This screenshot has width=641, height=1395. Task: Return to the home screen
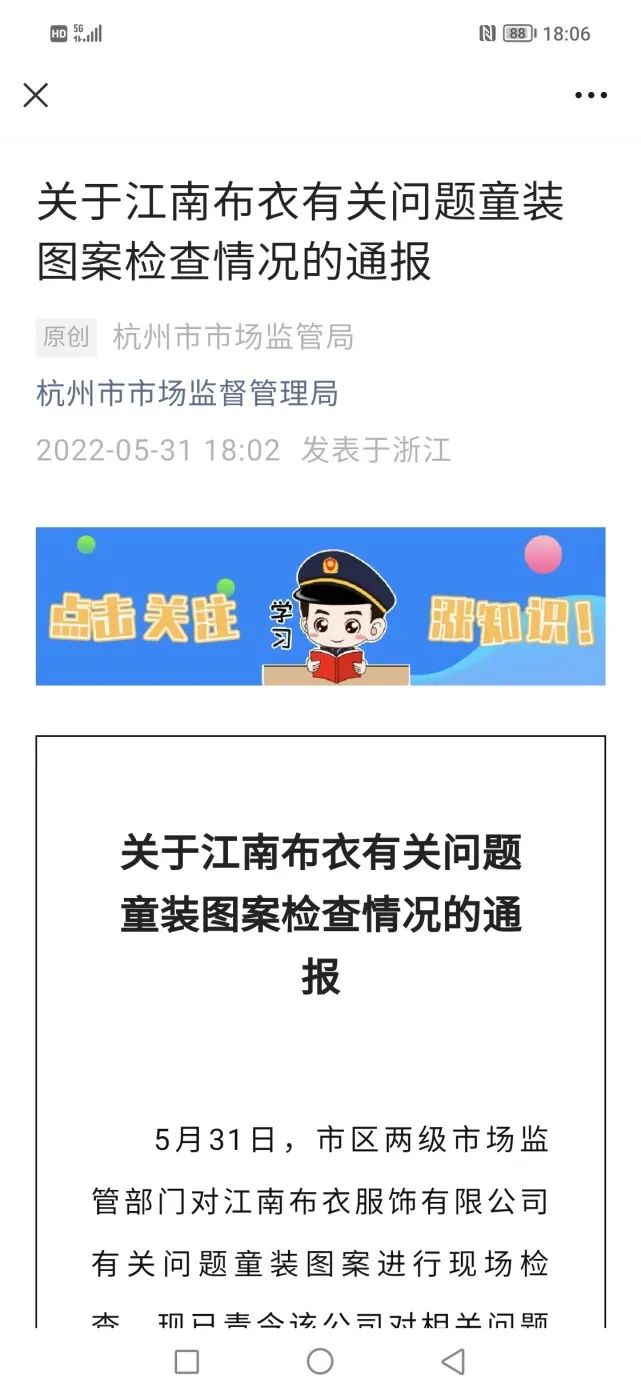point(320,1361)
